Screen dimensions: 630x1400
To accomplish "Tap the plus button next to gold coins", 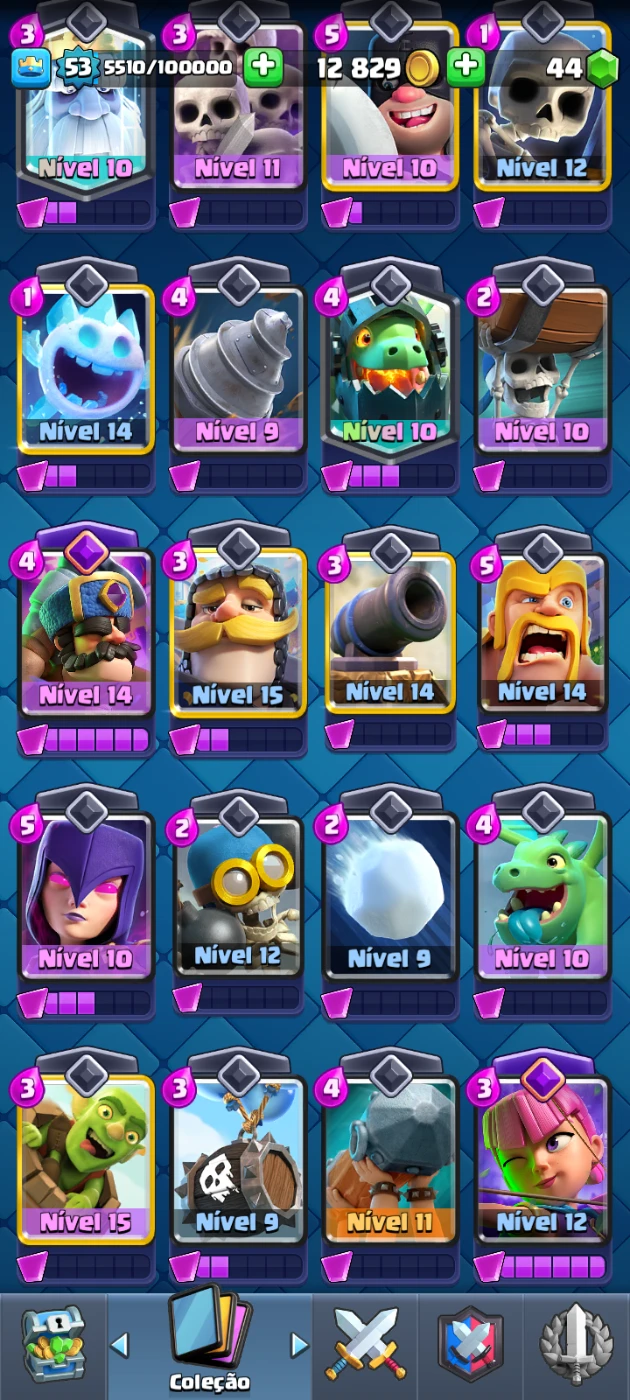I will pos(466,68).
